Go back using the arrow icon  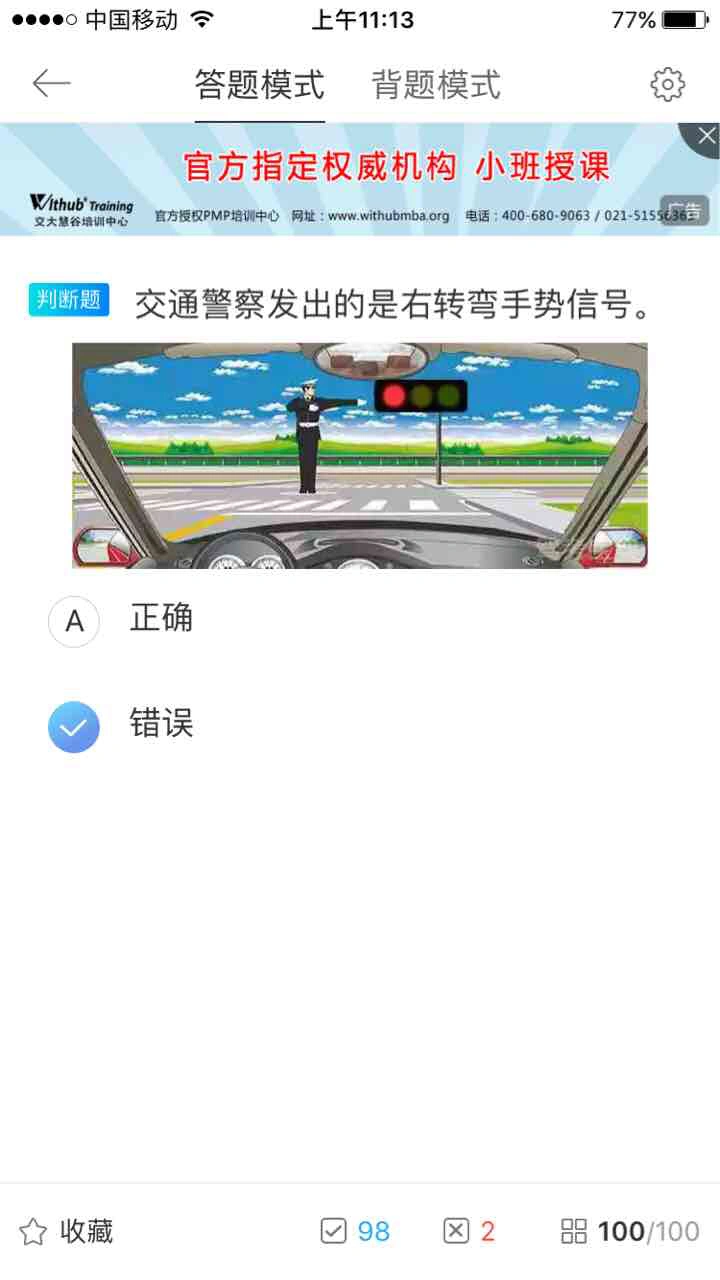[x=51, y=84]
